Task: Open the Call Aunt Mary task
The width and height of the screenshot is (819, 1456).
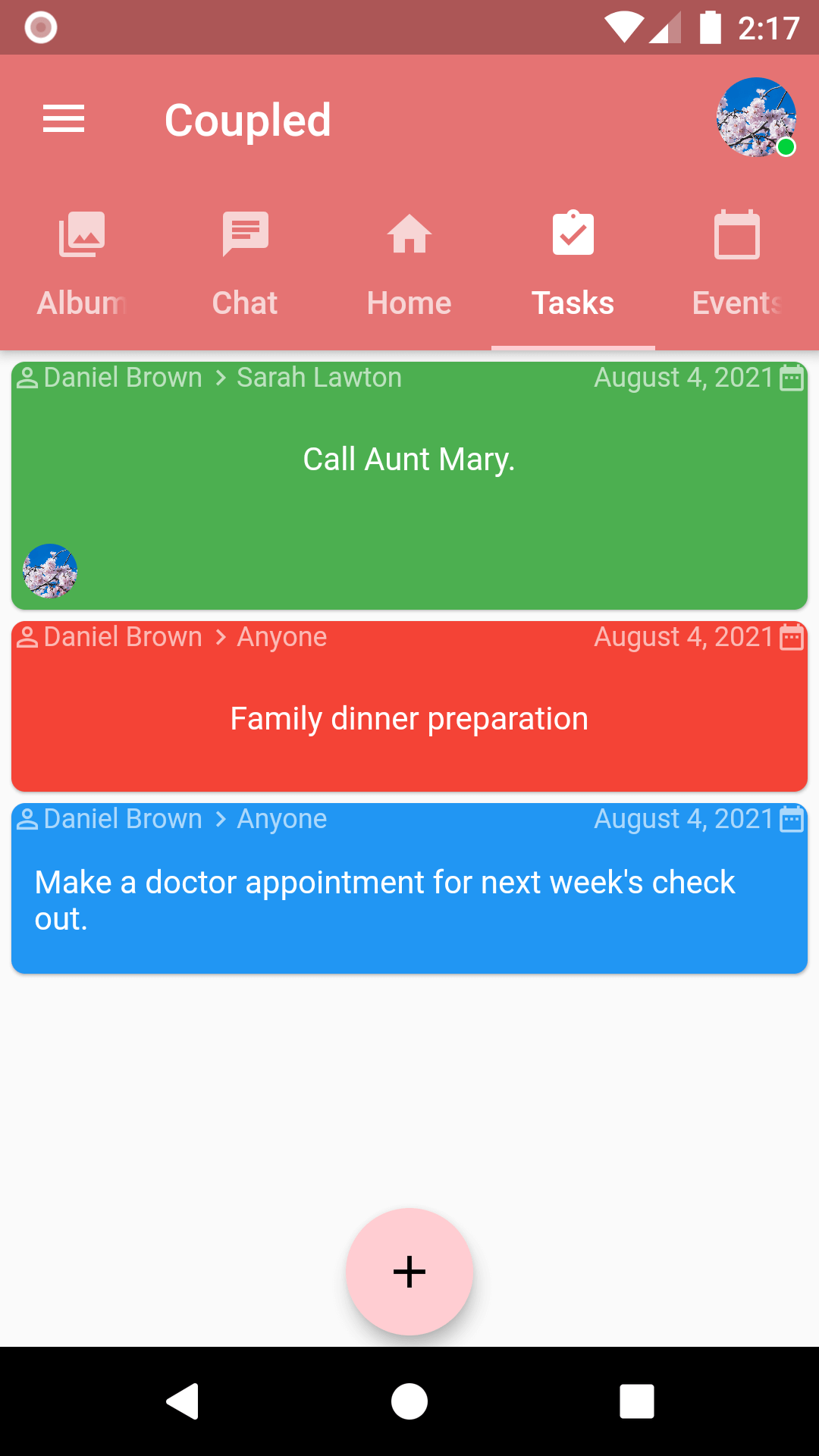Action: [x=409, y=485]
